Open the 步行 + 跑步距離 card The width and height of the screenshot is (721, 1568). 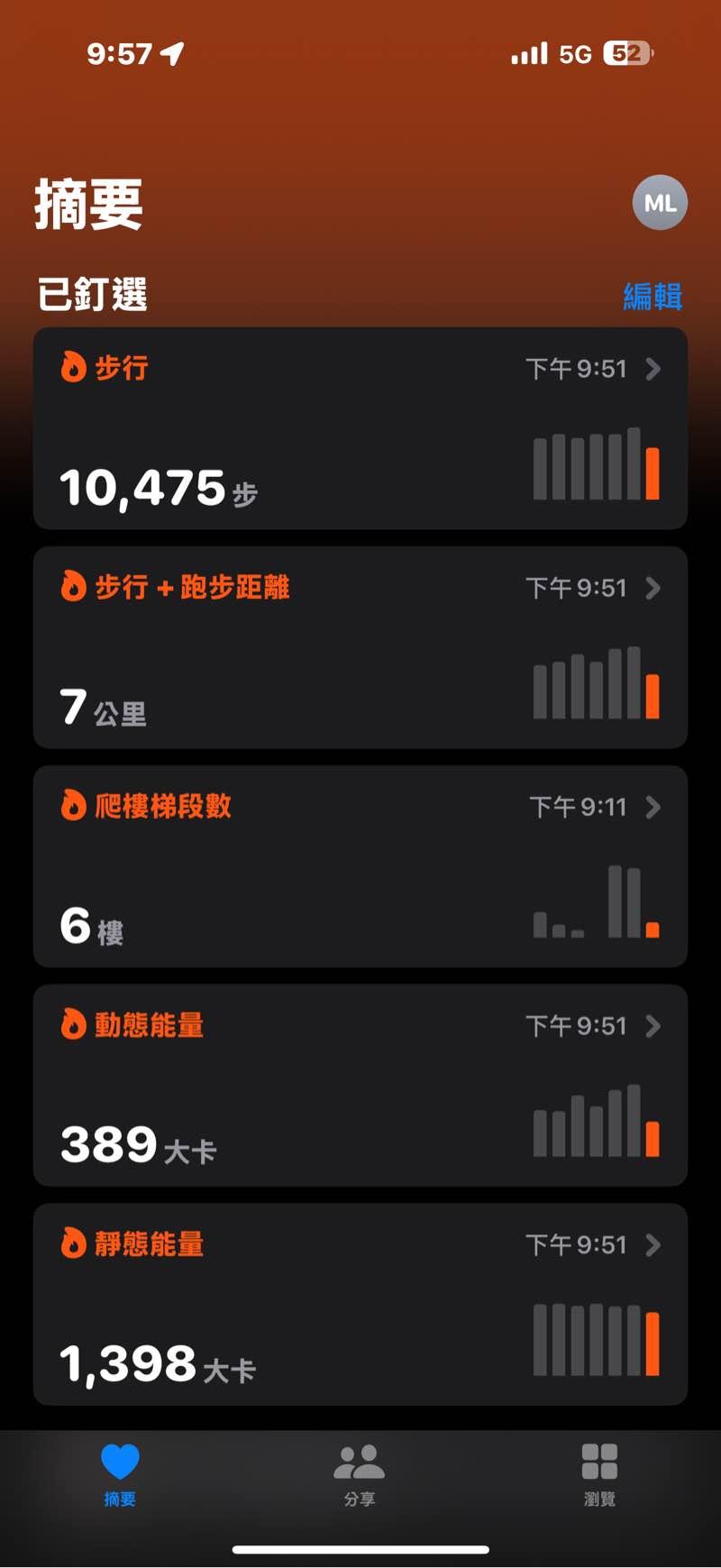(360, 647)
